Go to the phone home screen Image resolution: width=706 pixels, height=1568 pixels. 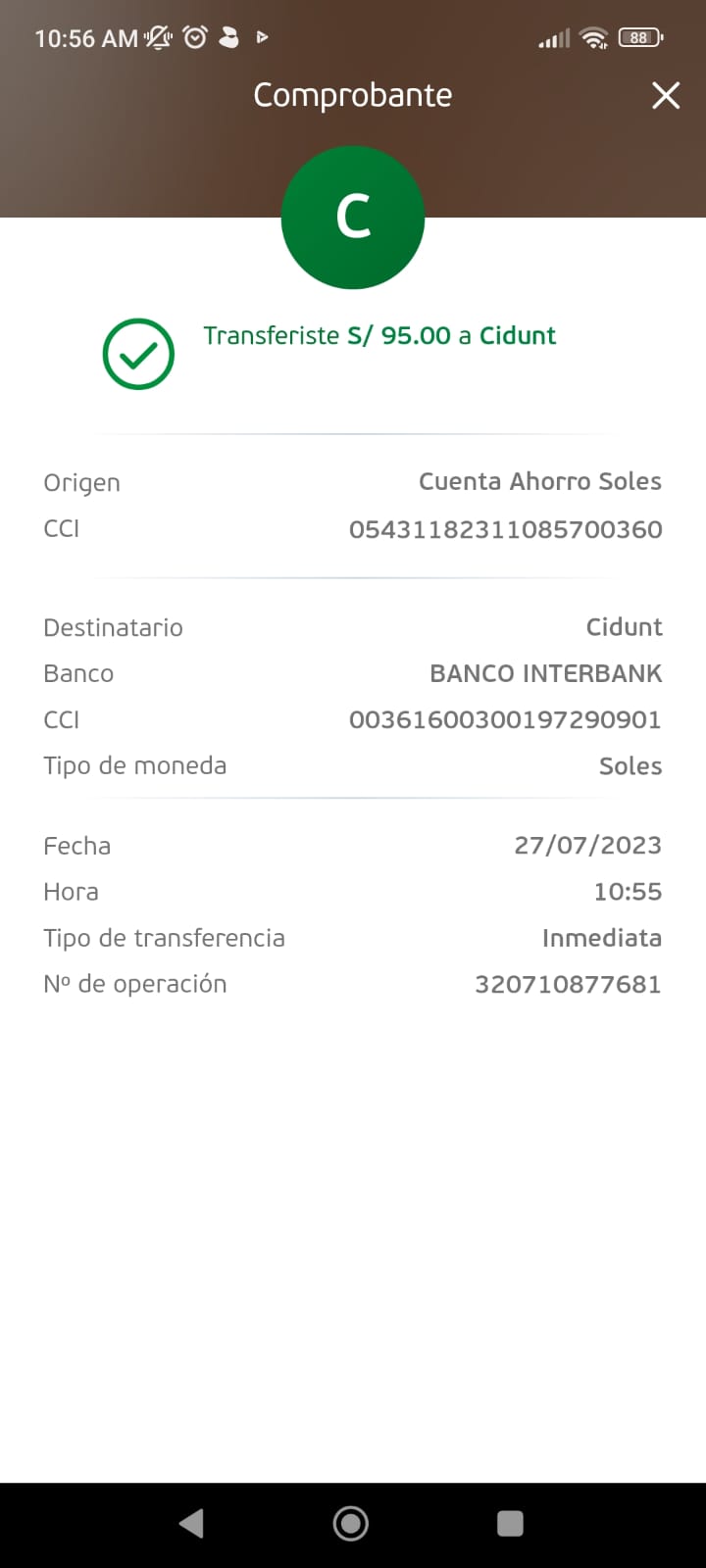(x=351, y=1523)
